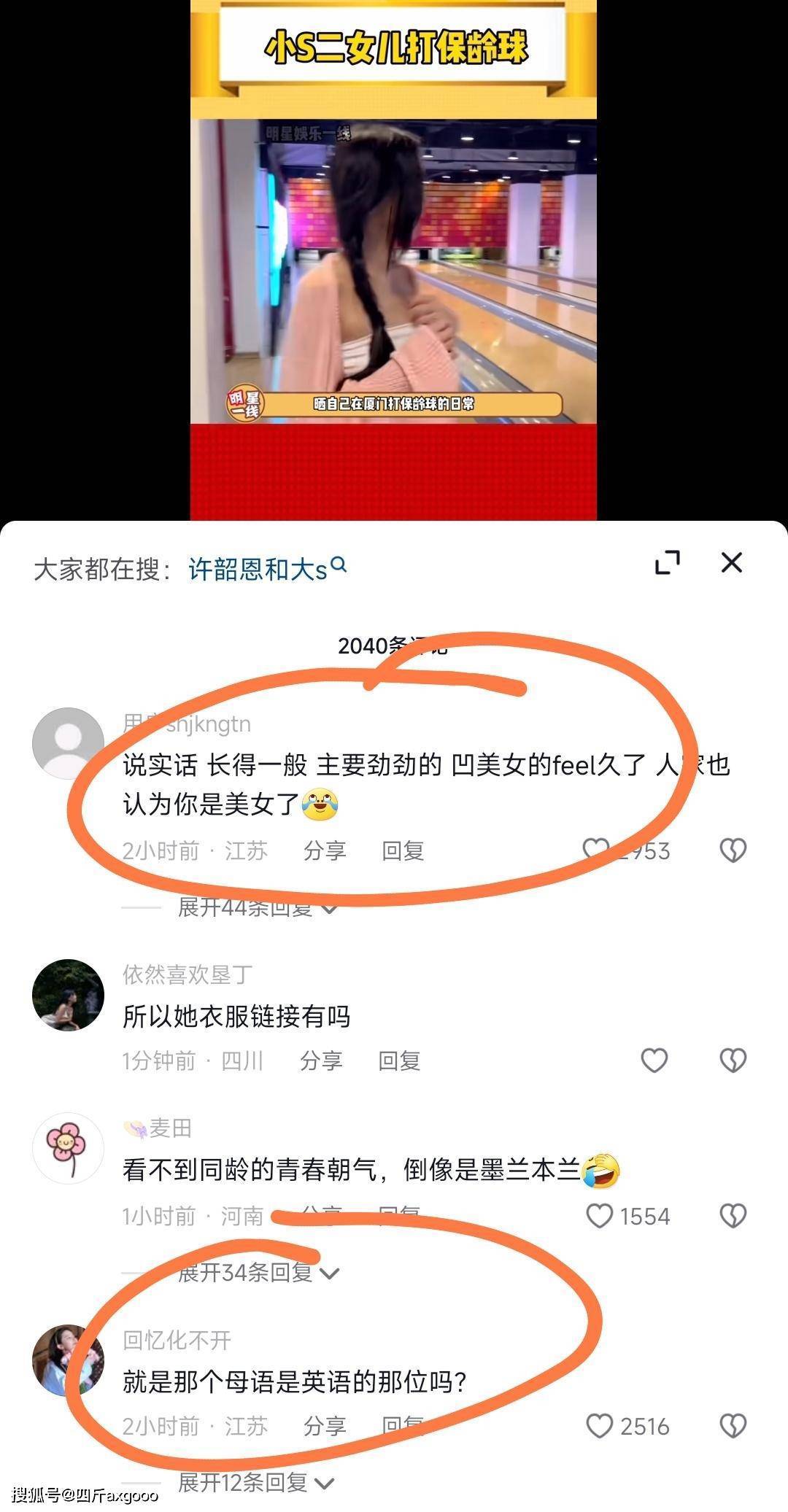Expand 34 replies under 麦田's comment

click(258, 1273)
